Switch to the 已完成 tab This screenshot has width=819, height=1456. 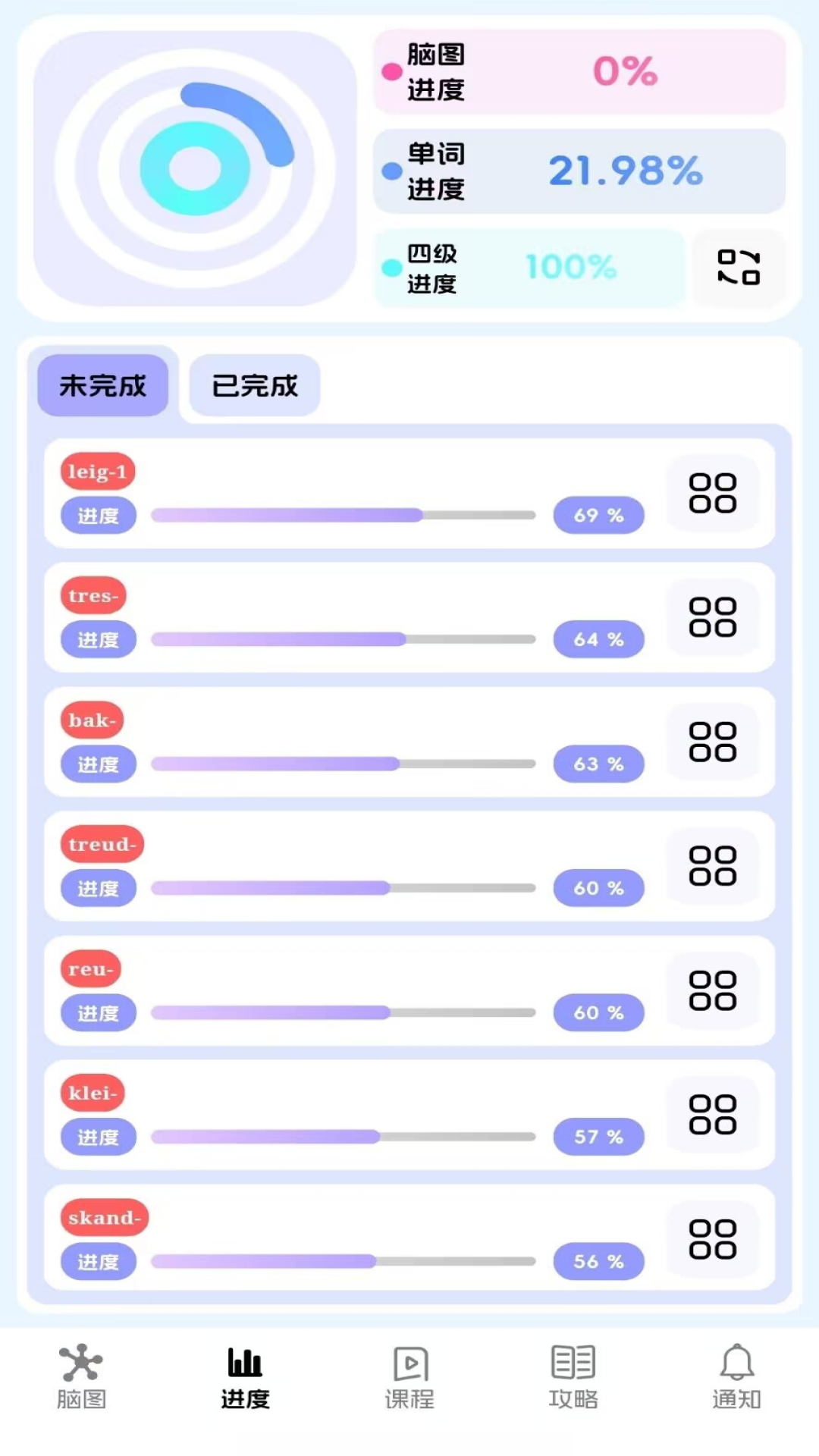click(x=254, y=386)
